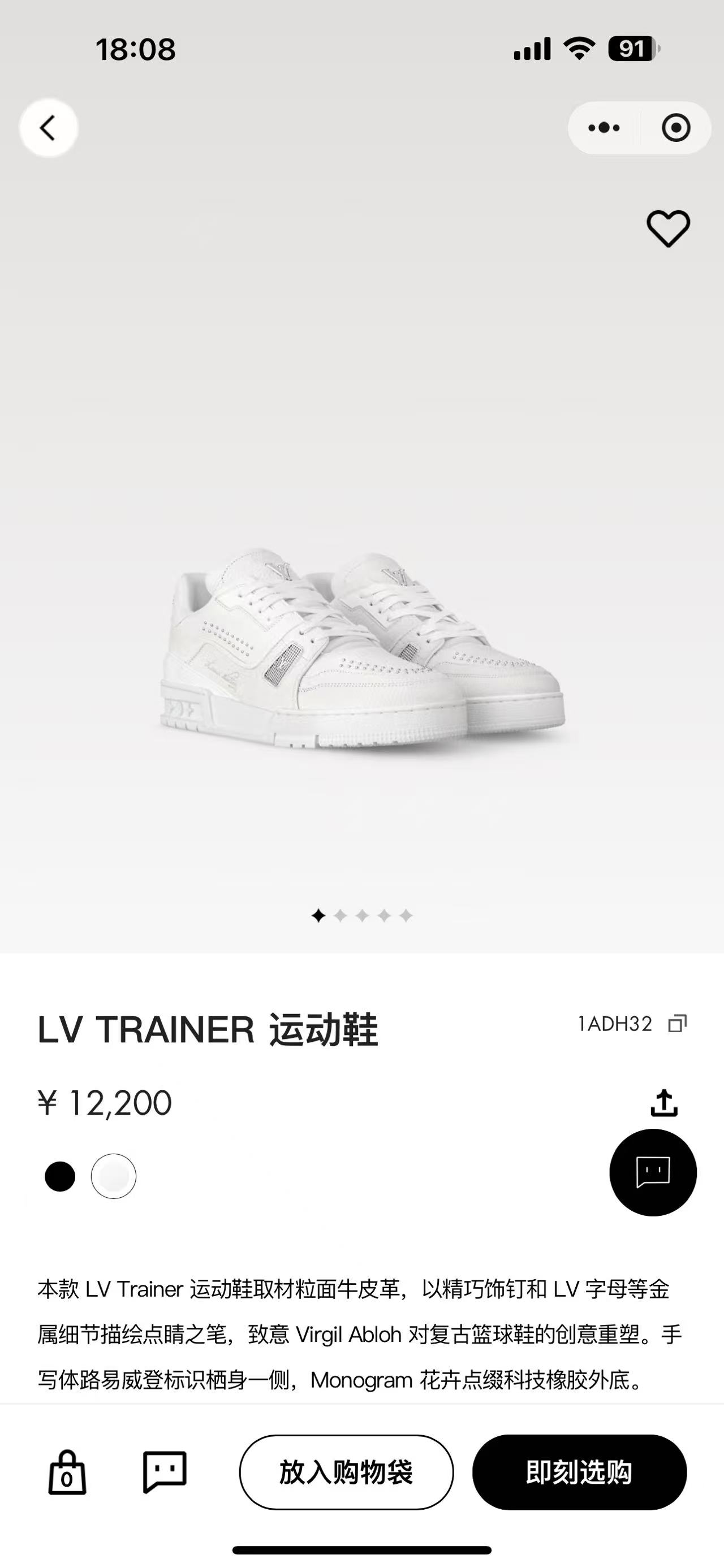Tap 即刻选购 to buy now
Screen dimensions: 724x1568
click(580, 1472)
